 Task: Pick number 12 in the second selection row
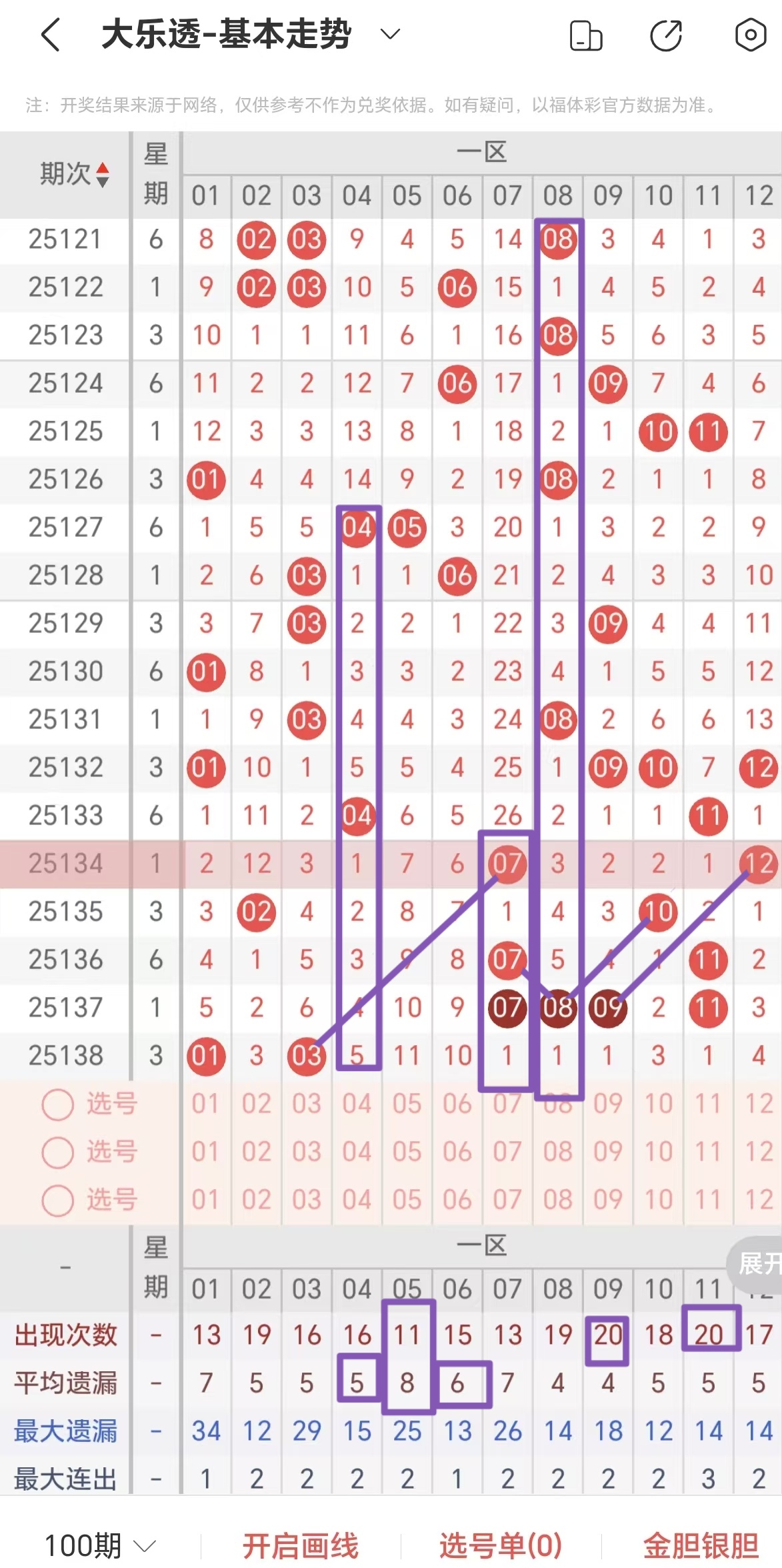click(x=758, y=1150)
